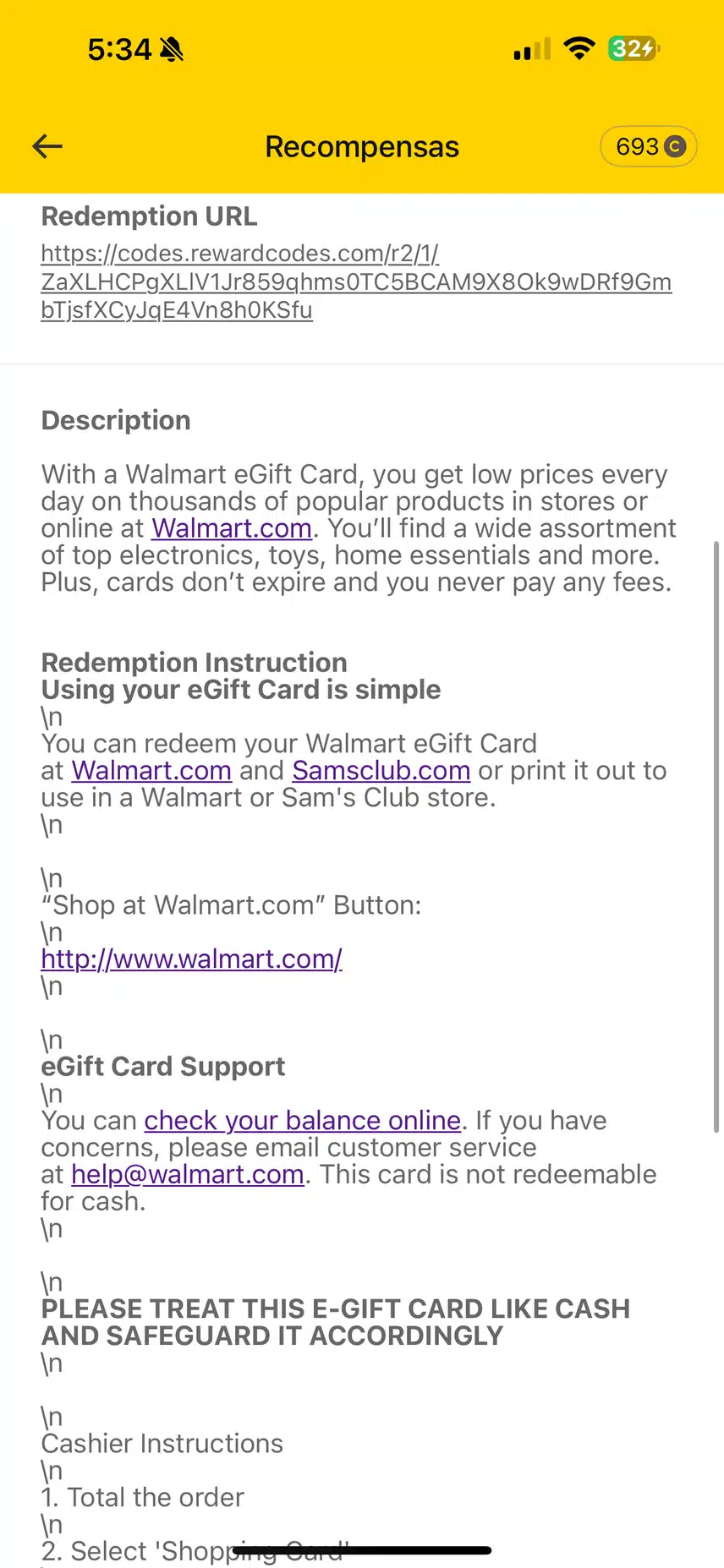Open the check your balance online link
724x1568 pixels.
coord(302,1121)
